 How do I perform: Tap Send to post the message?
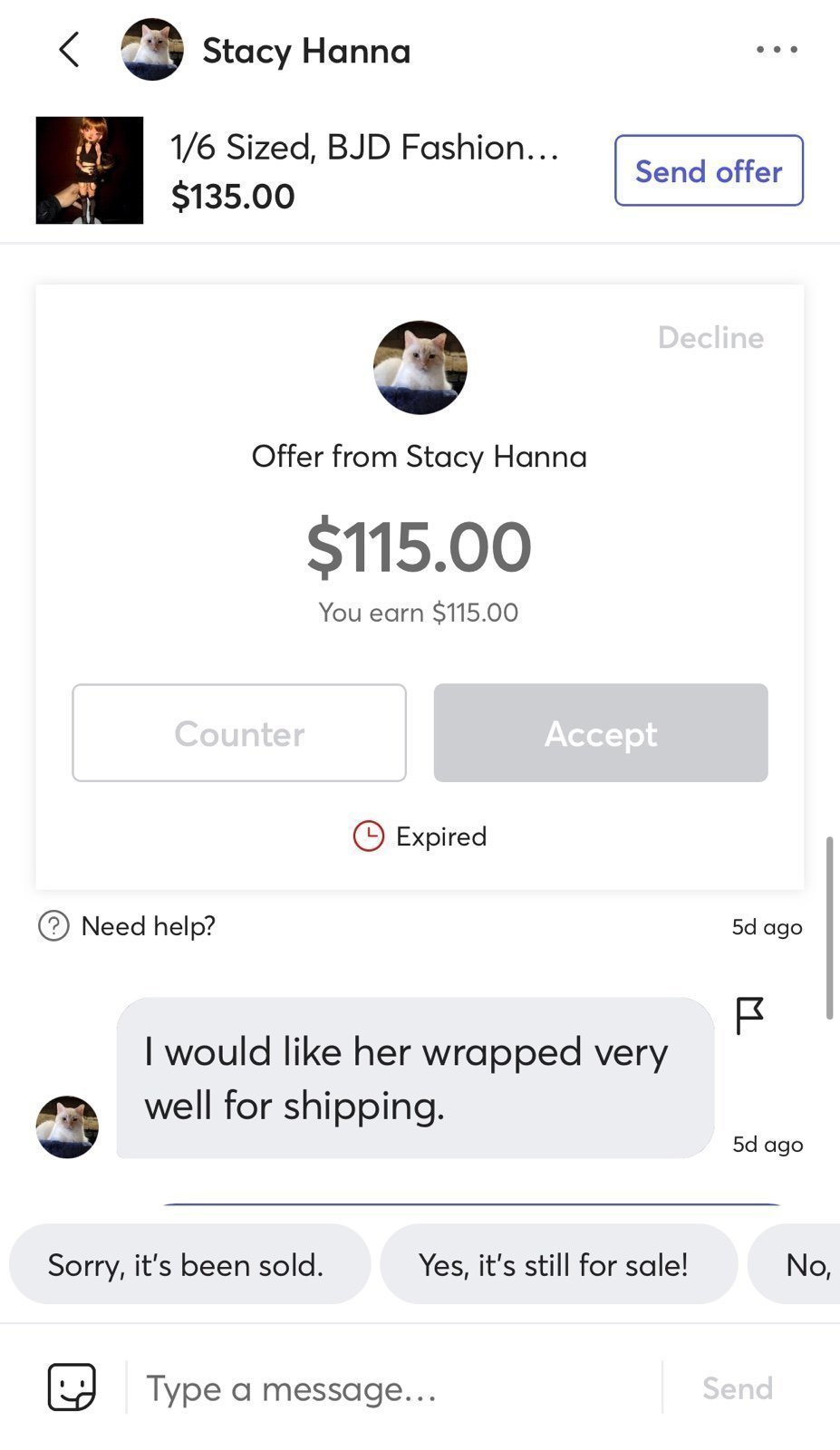(x=738, y=1388)
